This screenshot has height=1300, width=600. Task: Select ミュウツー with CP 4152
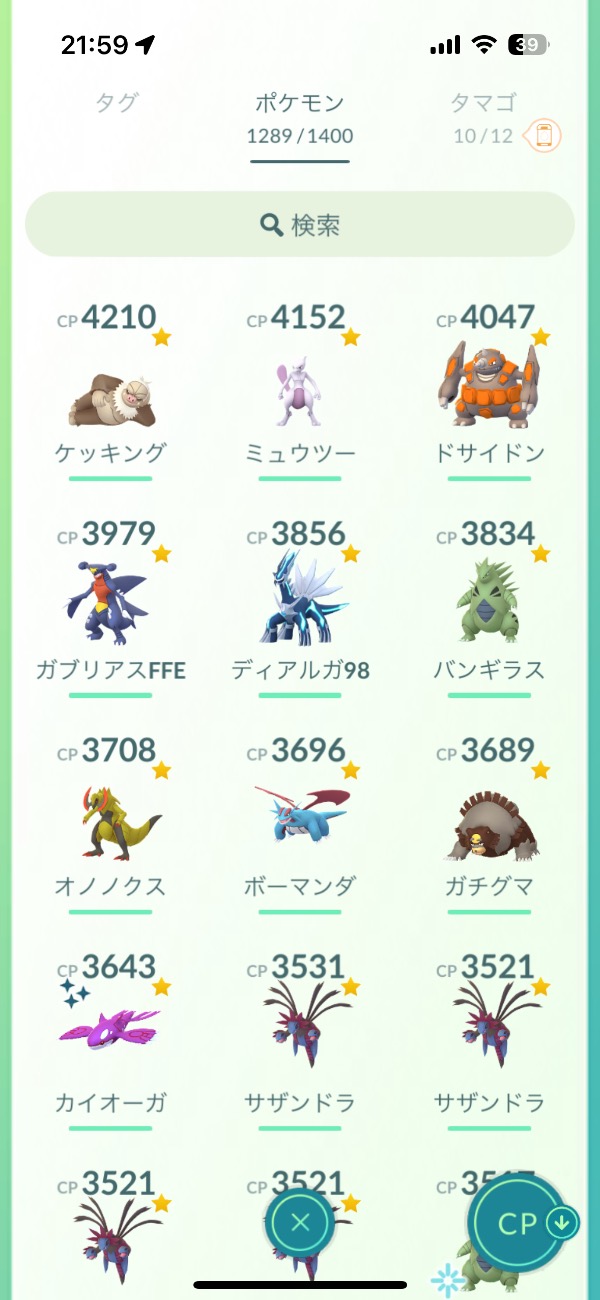(300, 395)
